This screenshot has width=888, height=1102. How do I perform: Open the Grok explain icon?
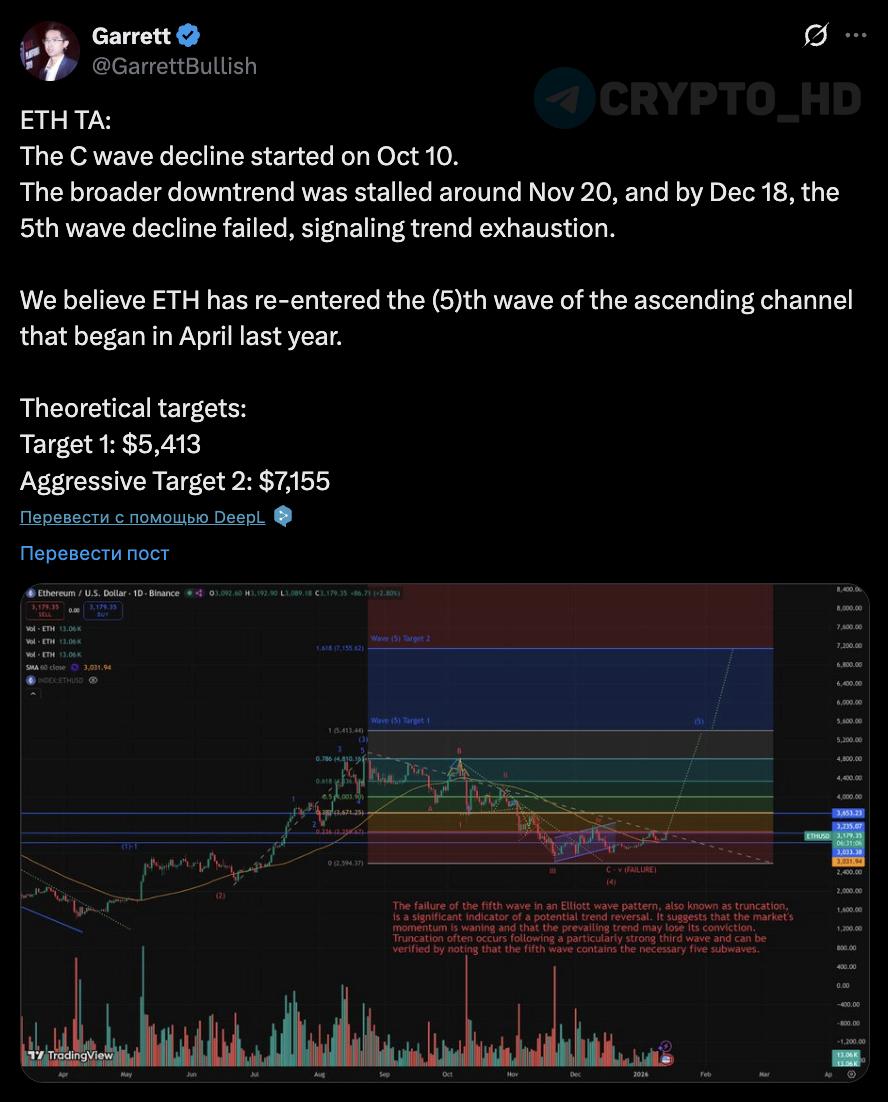pos(816,36)
